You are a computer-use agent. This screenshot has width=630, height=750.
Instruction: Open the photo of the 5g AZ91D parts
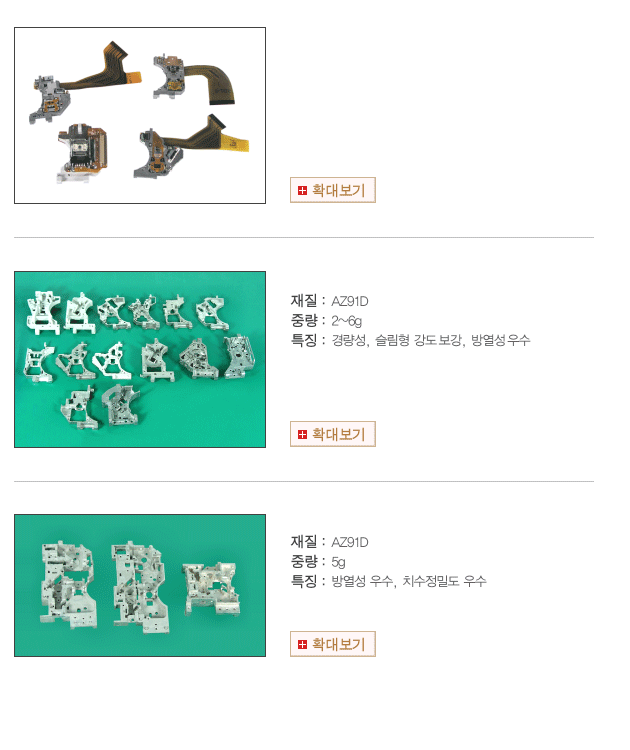click(x=140, y=585)
